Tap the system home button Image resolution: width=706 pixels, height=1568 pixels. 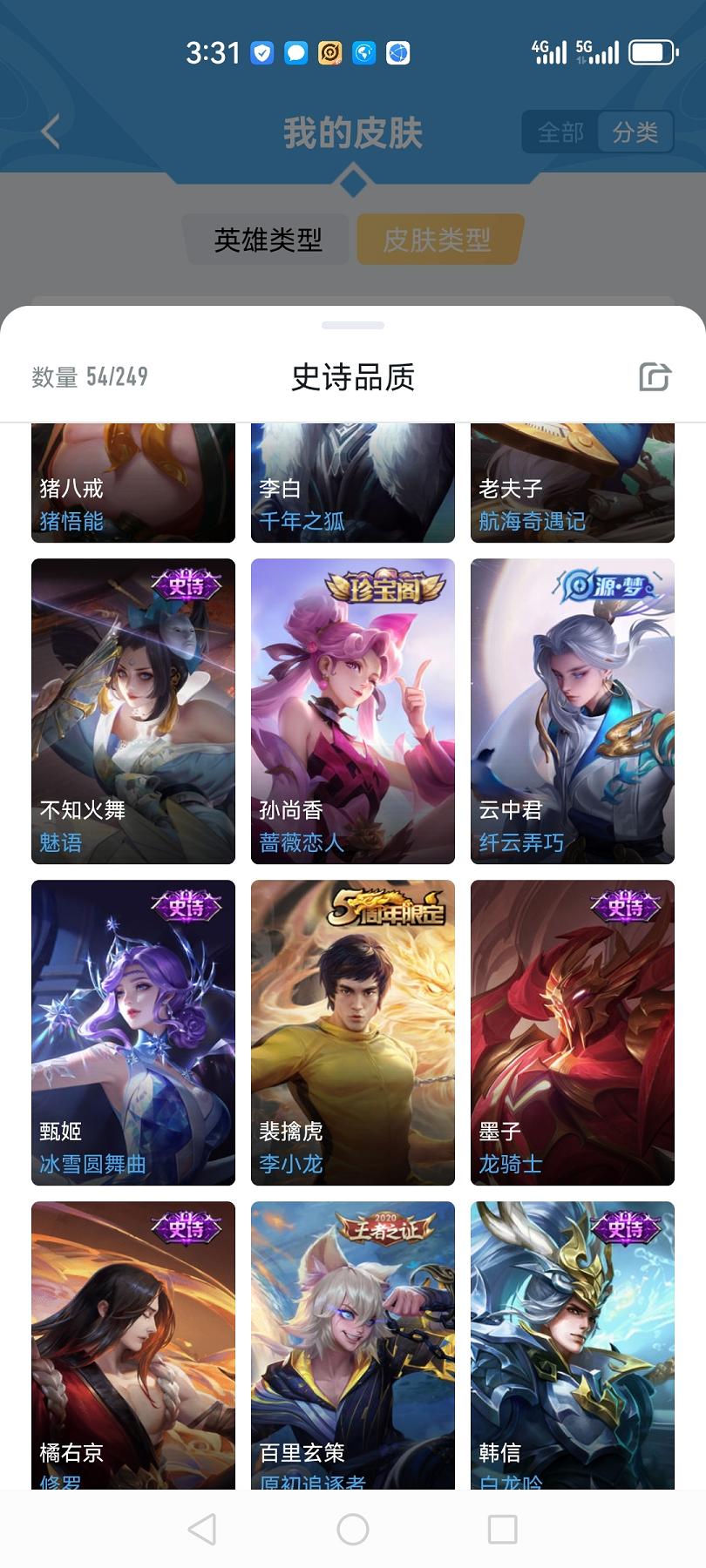click(x=353, y=1529)
